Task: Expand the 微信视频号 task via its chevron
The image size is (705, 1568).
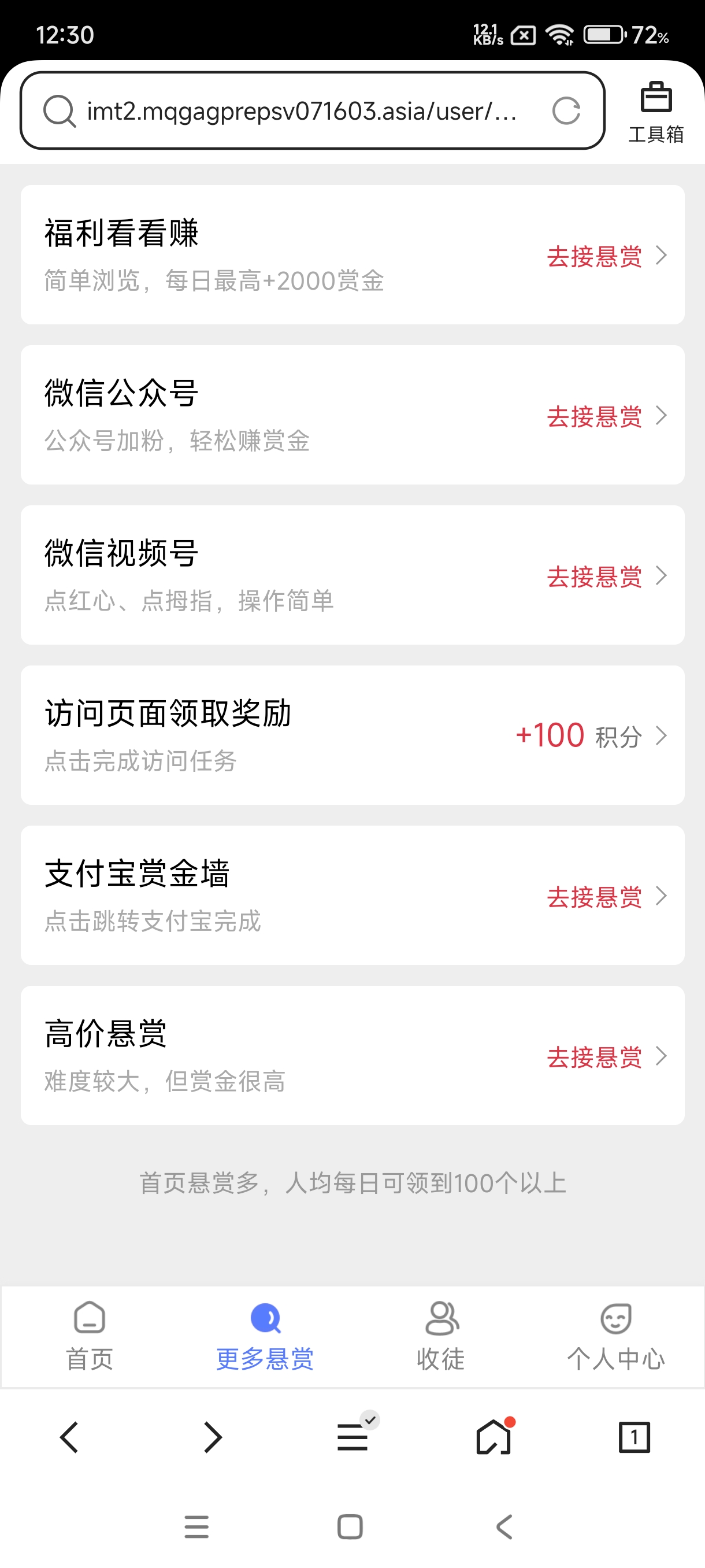Action: [661, 576]
